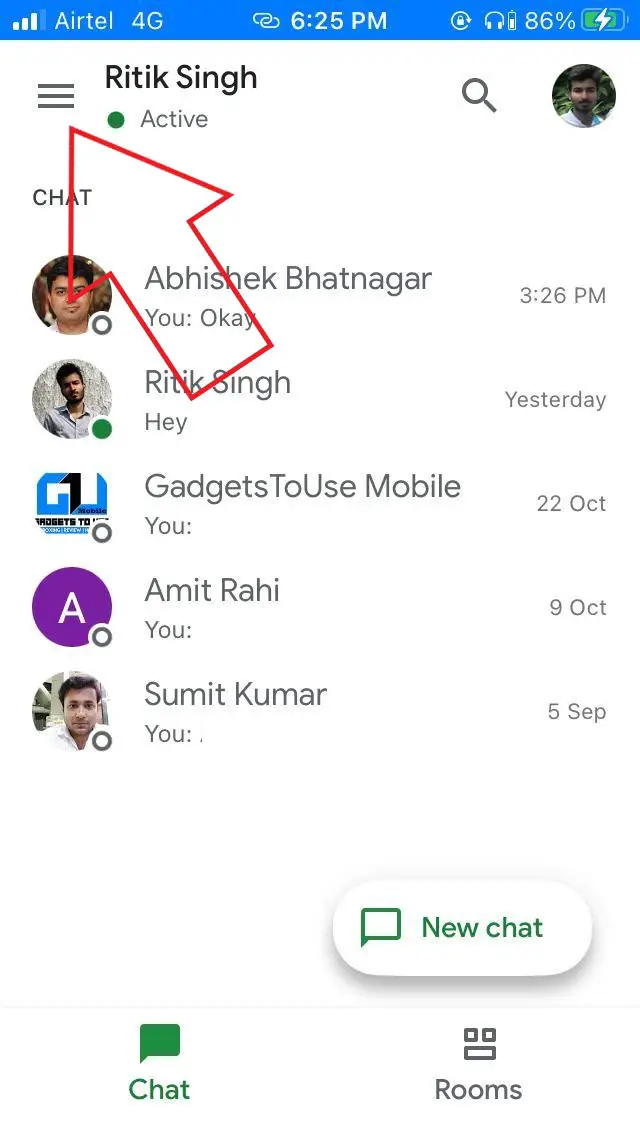Screen dimensions: 640x1136
Task: Open the hamburger drawer menu
Action: click(x=56, y=96)
